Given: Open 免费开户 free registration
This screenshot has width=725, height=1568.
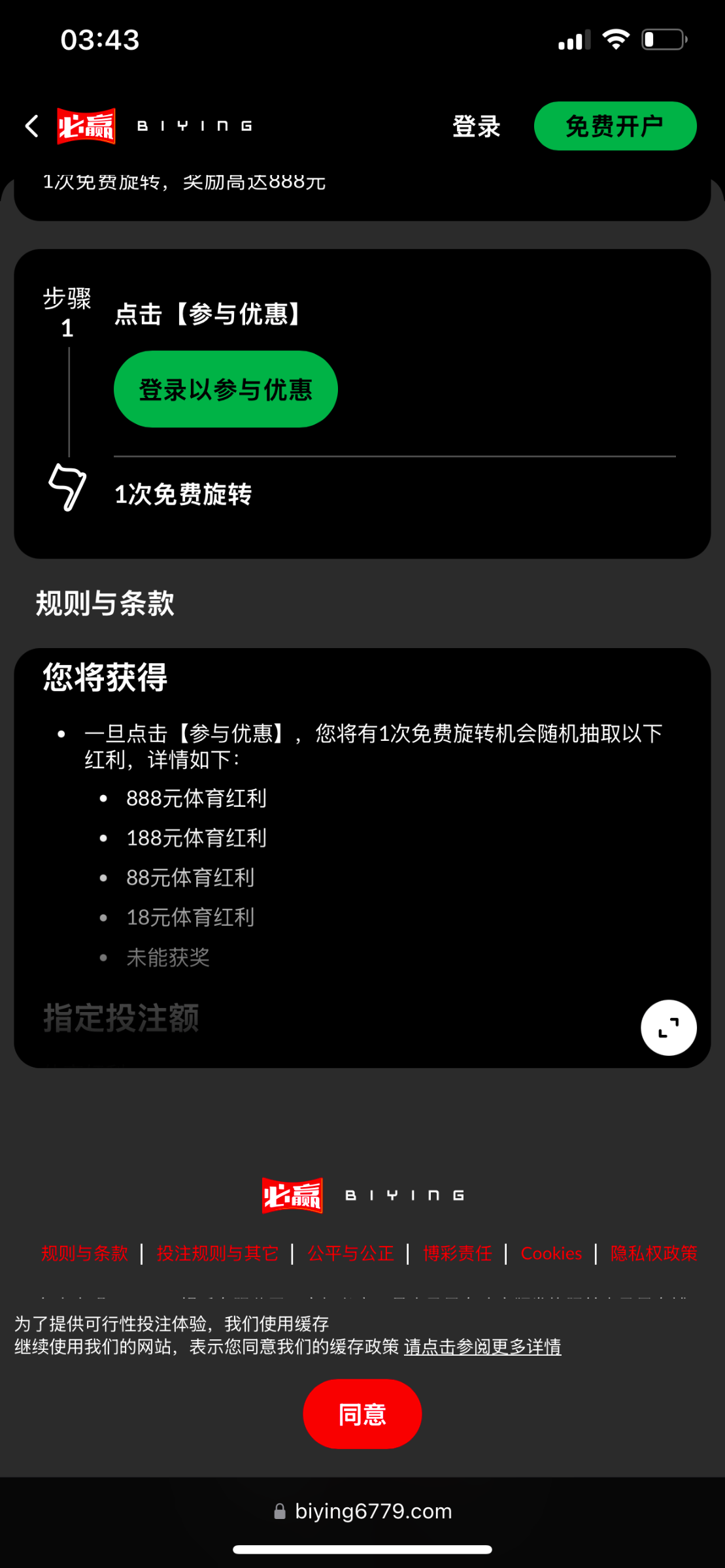Looking at the screenshot, I should 615,126.
